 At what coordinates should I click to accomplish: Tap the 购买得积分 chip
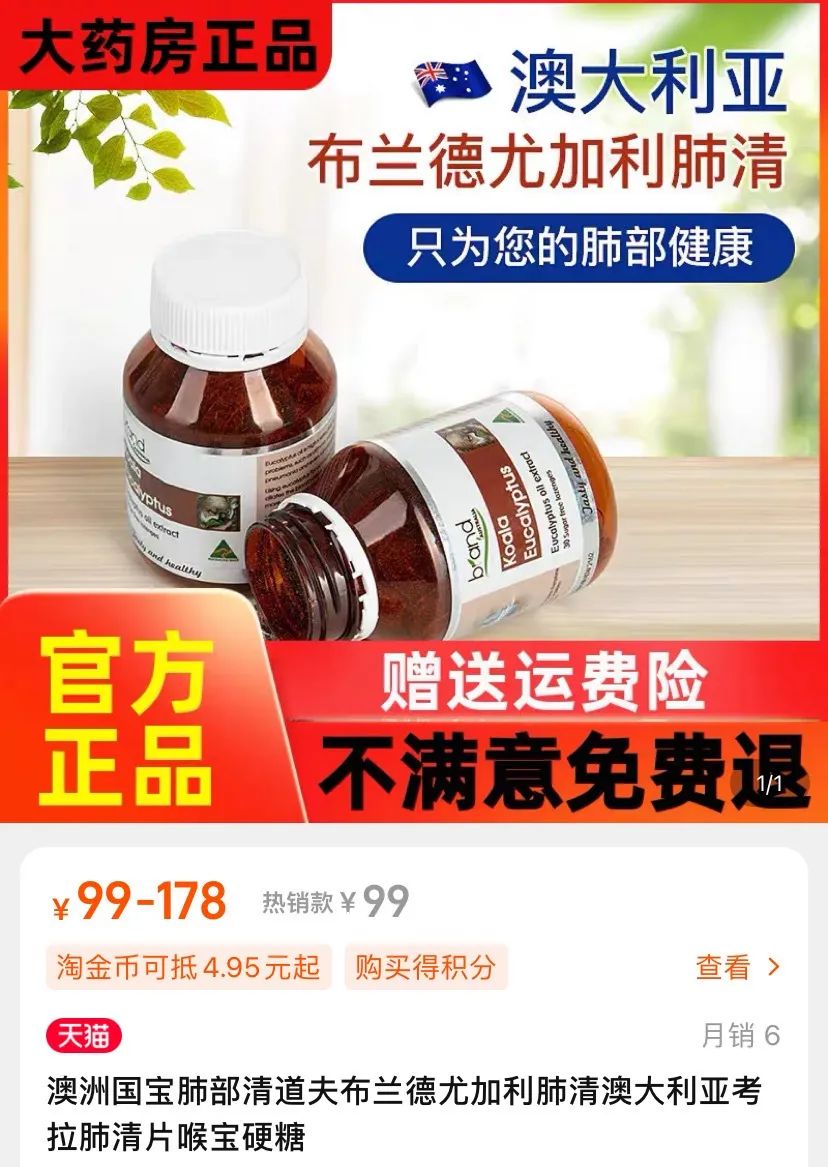point(426,967)
